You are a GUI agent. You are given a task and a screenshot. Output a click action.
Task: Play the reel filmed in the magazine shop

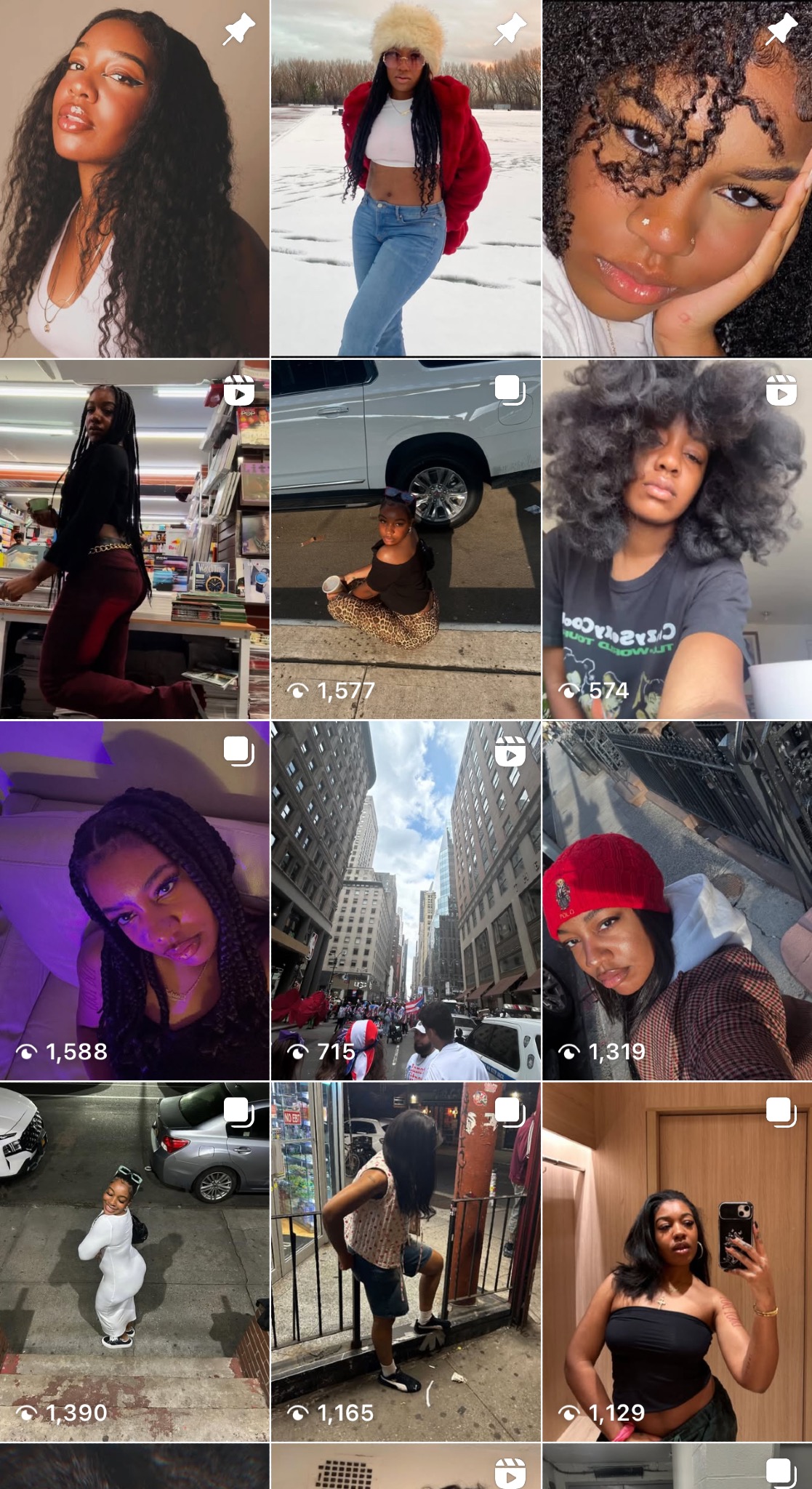point(134,539)
